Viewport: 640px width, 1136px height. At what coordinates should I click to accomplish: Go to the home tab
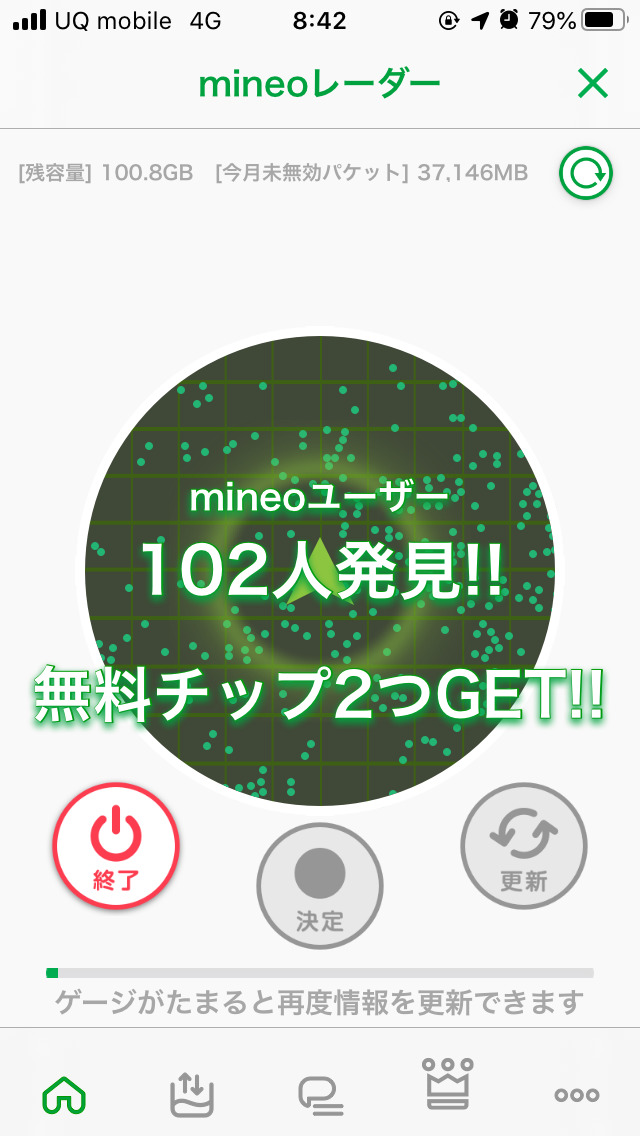(64, 1095)
